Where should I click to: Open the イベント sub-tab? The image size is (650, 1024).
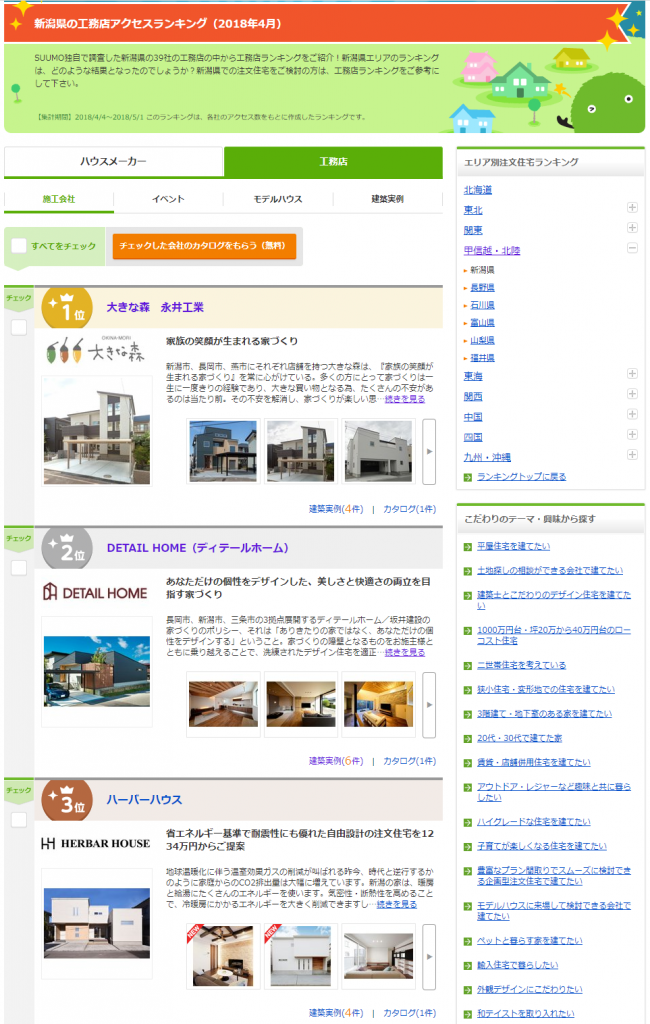point(168,199)
